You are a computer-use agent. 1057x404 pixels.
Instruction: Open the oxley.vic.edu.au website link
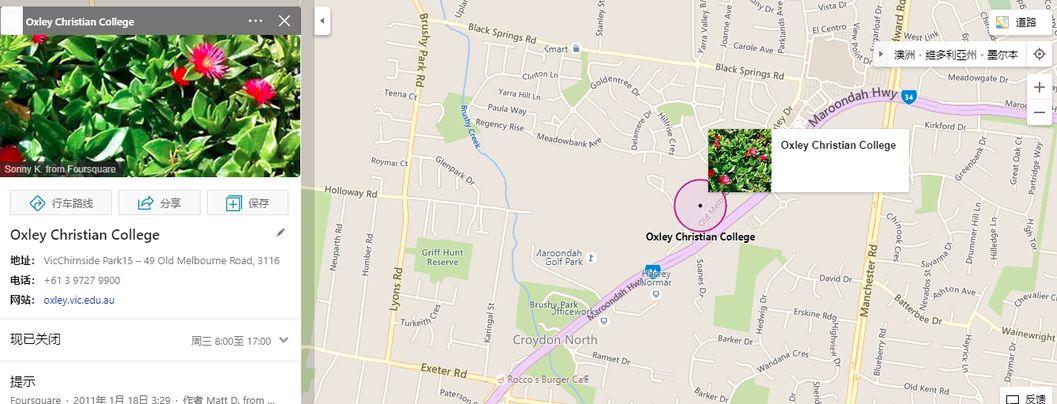79,300
